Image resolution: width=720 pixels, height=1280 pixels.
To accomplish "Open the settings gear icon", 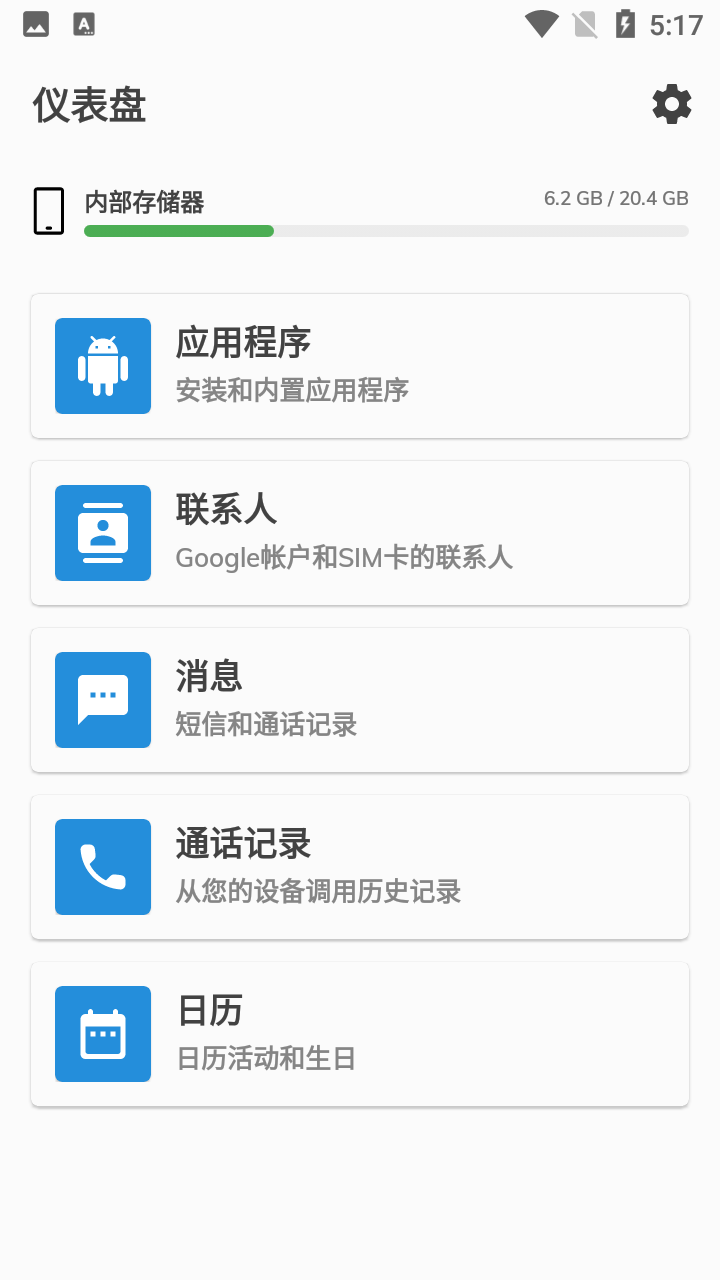I will click(671, 104).
